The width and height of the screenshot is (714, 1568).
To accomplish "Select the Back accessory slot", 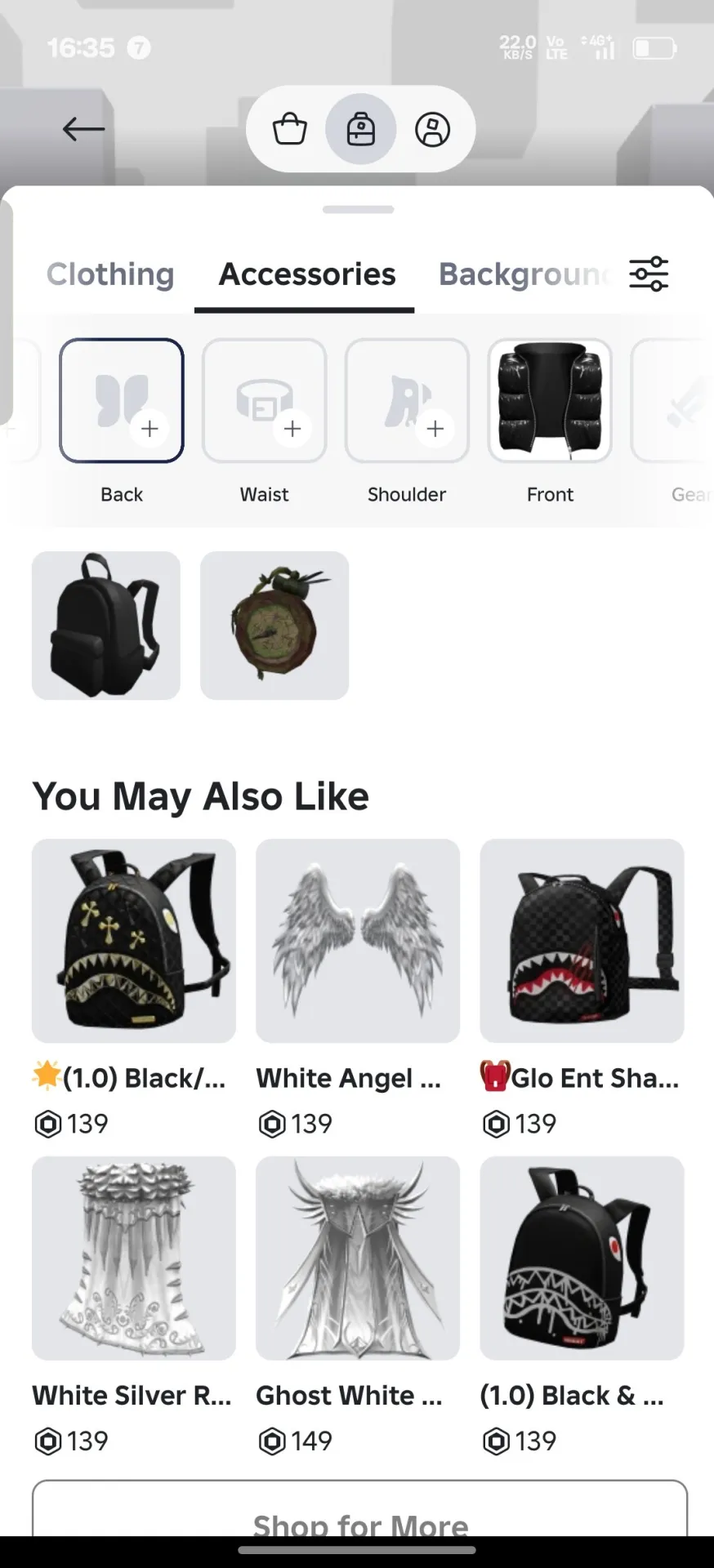I will click(x=122, y=400).
